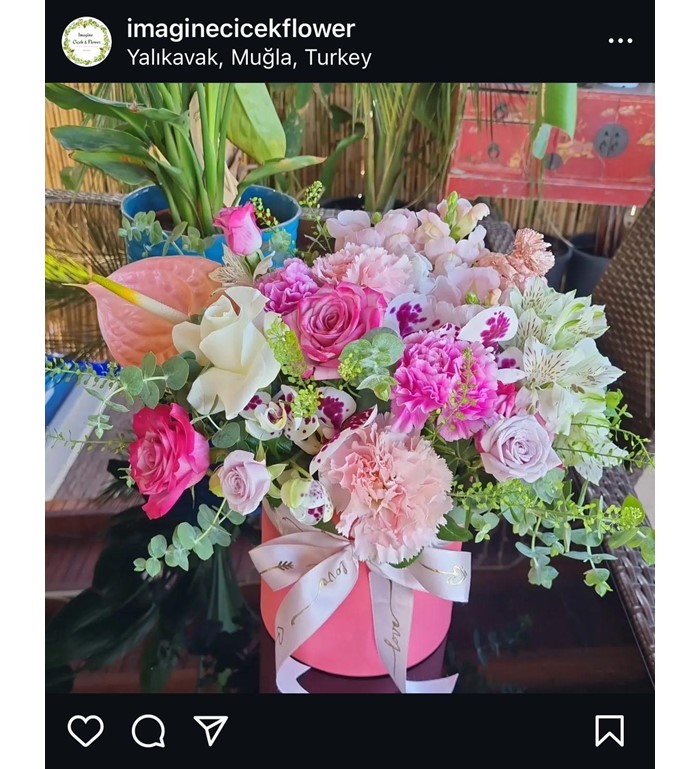The width and height of the screenshot is (700, 769).
Task: Open comments on this post
Action: pyautogui.click(x=148, y=731)
